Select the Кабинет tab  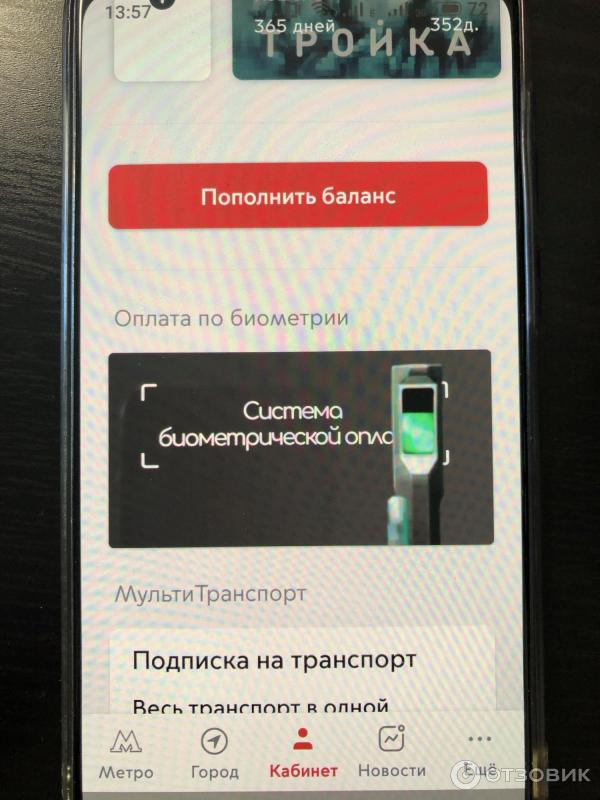(303, 754)
